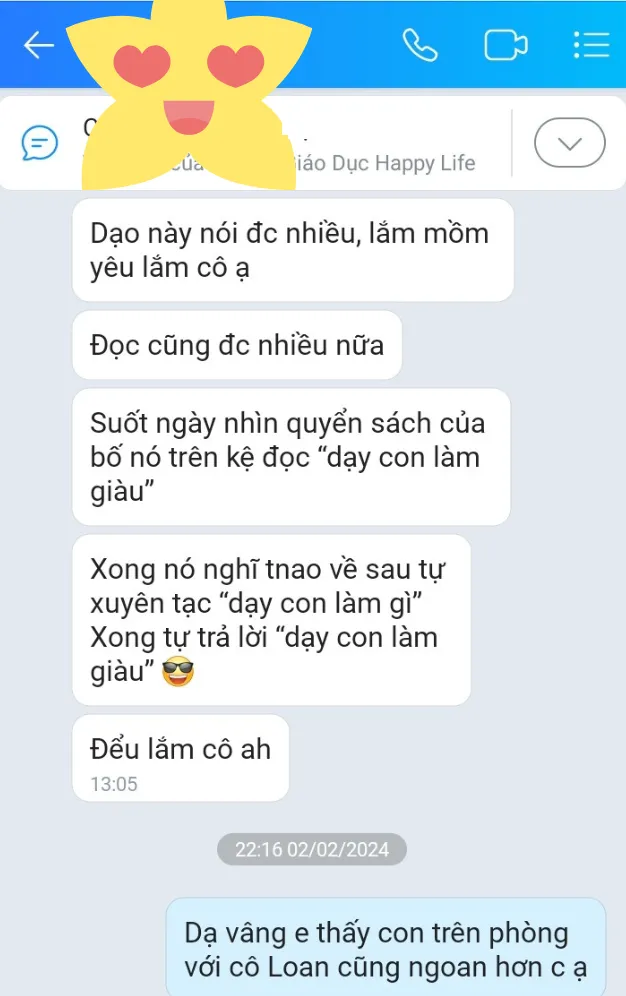Expand the pinned banner dropdown chevron

click(569, 143)
